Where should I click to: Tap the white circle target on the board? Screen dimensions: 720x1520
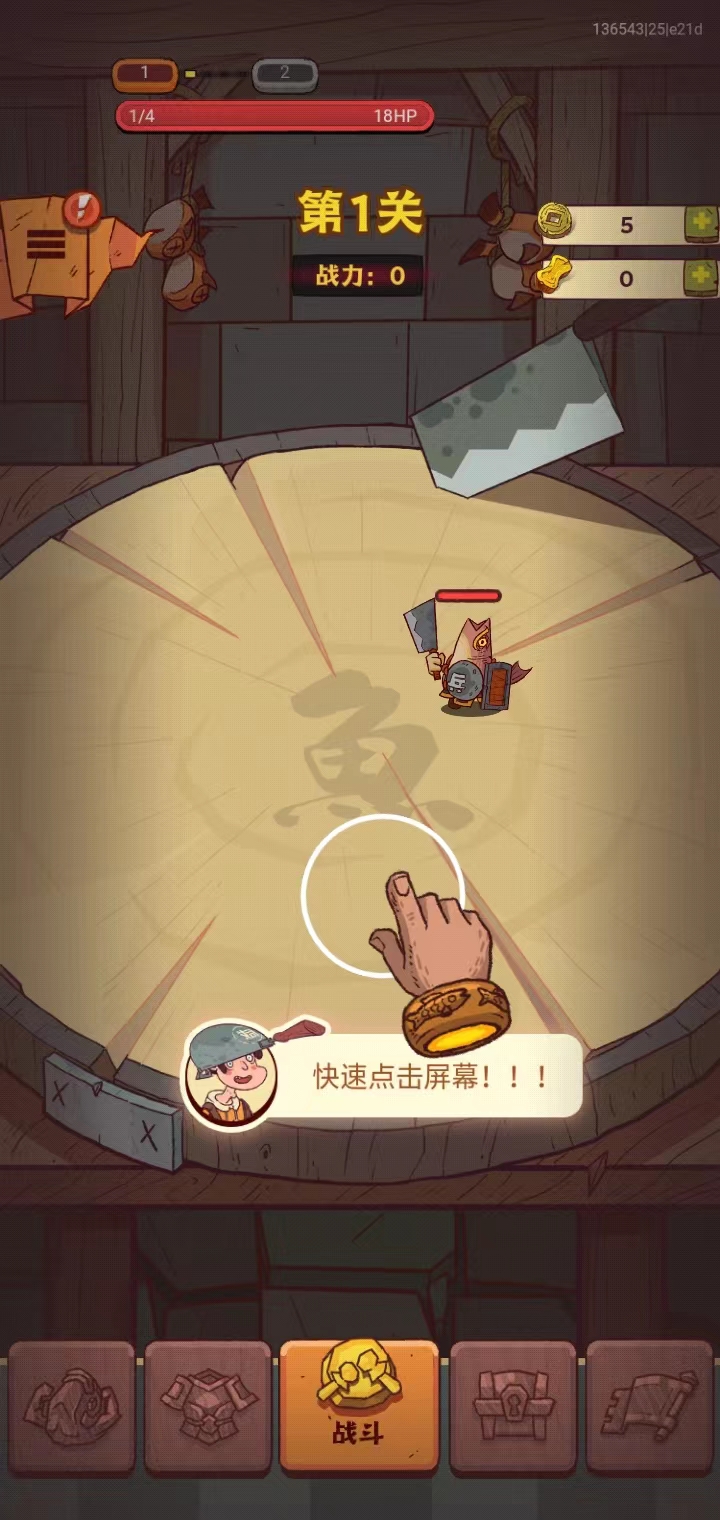[x=381, y=894]
